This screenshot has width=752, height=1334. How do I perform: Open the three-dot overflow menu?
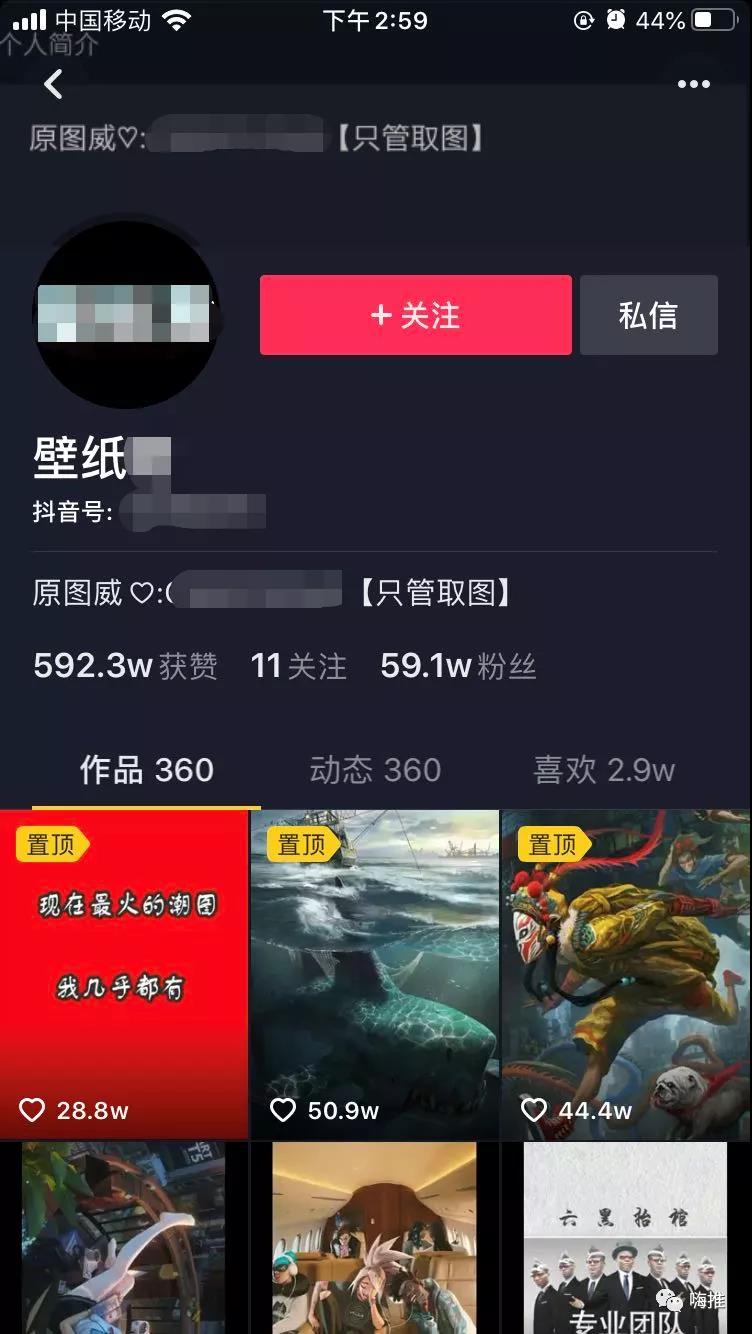tap(693, 85)
